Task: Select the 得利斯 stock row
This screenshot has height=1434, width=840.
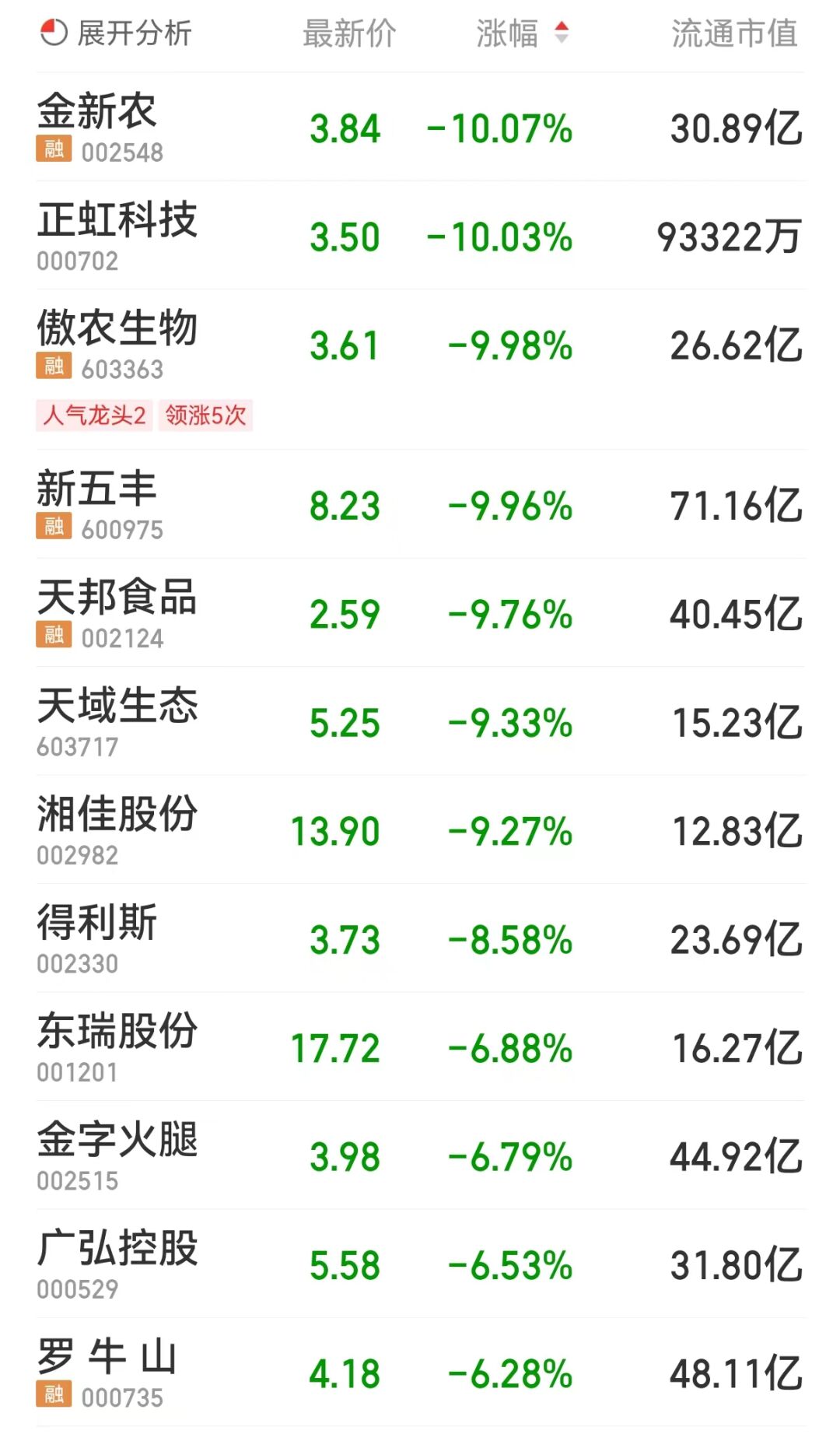Action: 420,938
